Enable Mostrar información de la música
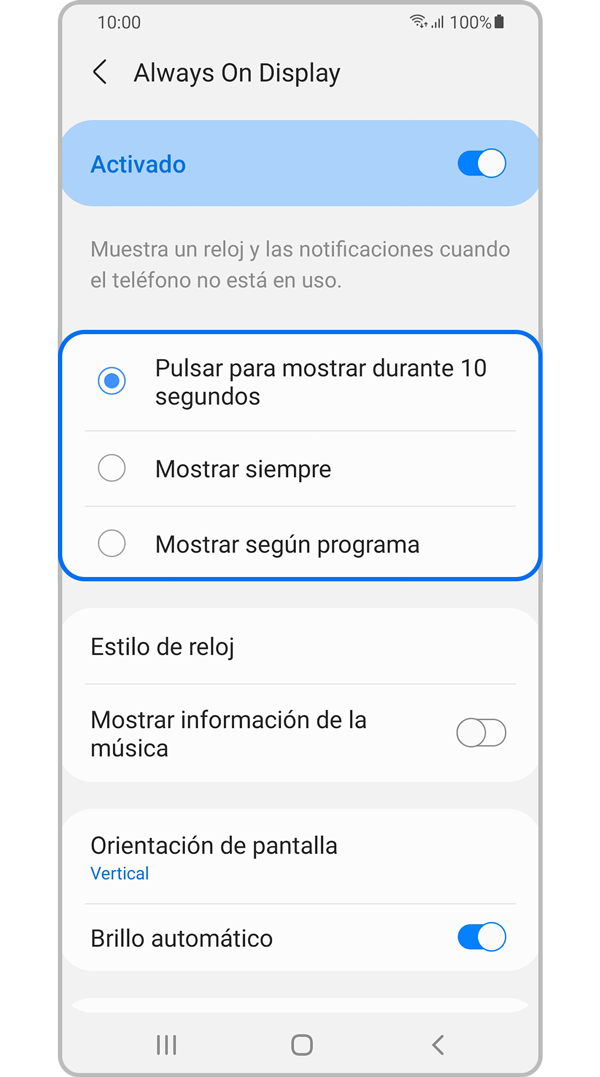The width and height of the screenshot is (600, 1077). (481, 733)
